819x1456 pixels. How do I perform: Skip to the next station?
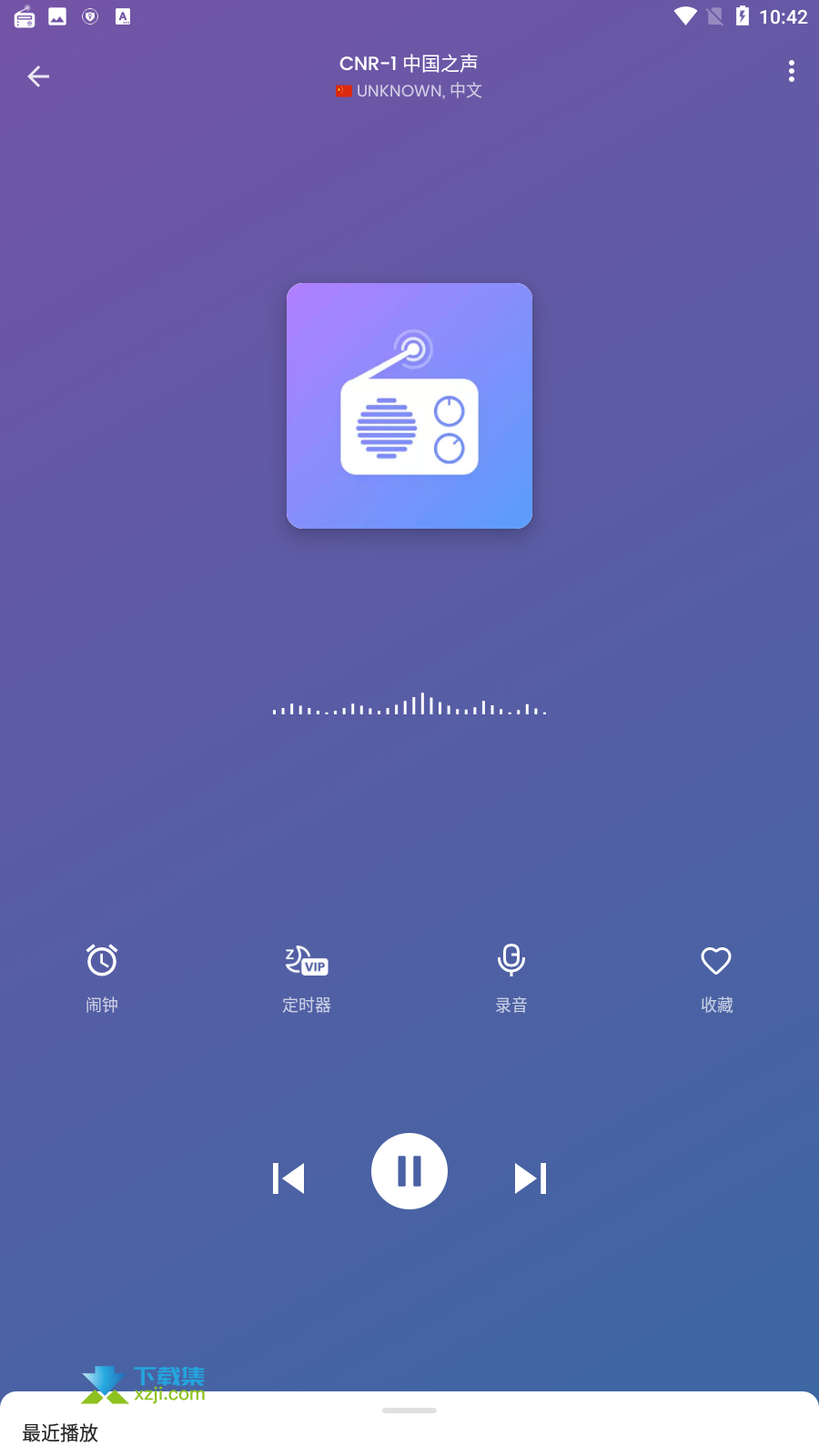(531, 1178)
